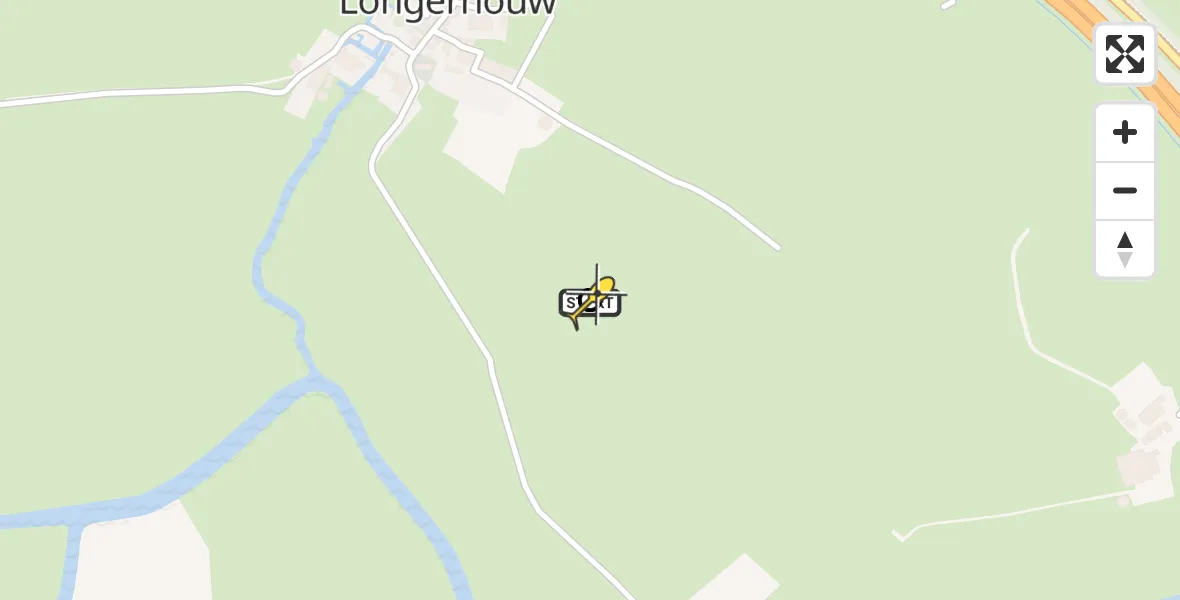Viewport: 1180px width, 600px height.
Task: Toggle fullscreen map view
Action: (1124, 54)
